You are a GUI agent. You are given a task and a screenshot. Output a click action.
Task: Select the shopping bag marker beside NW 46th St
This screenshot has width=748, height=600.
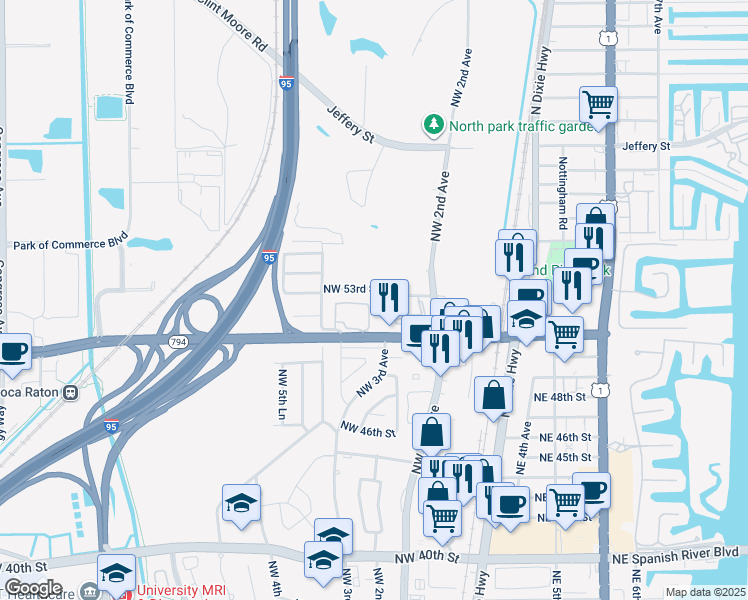(x=432, y=432)
